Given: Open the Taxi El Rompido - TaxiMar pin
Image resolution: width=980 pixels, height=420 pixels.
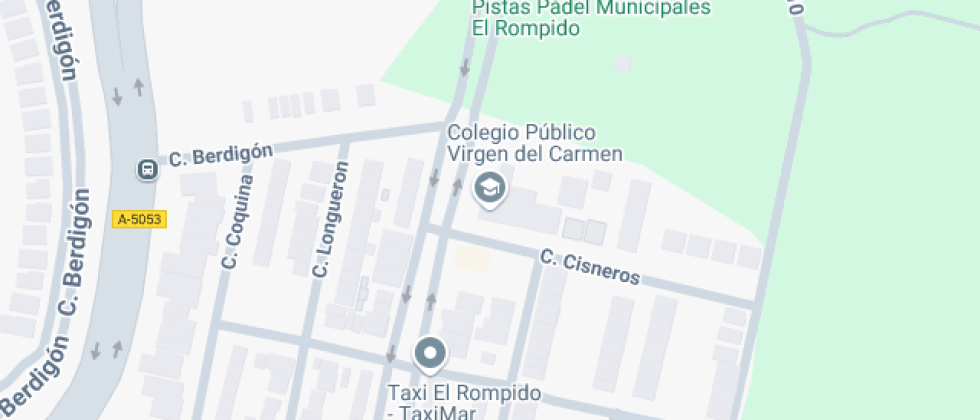Looking at the screenshot, I should (431, 354).
